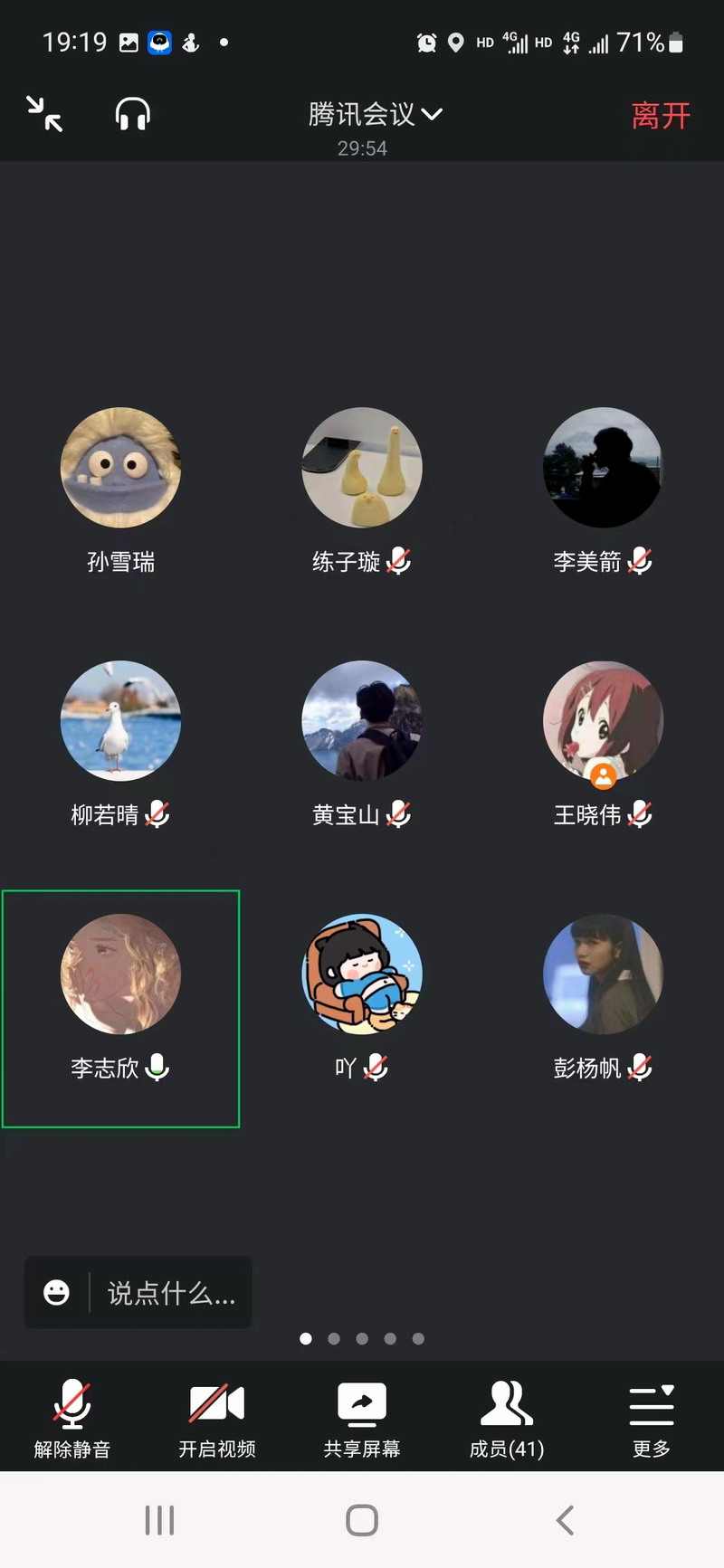The width and height of the screenshot is (724, 1568).
Task: Open participant 李美箭's tile
Action: click(603, 468)
